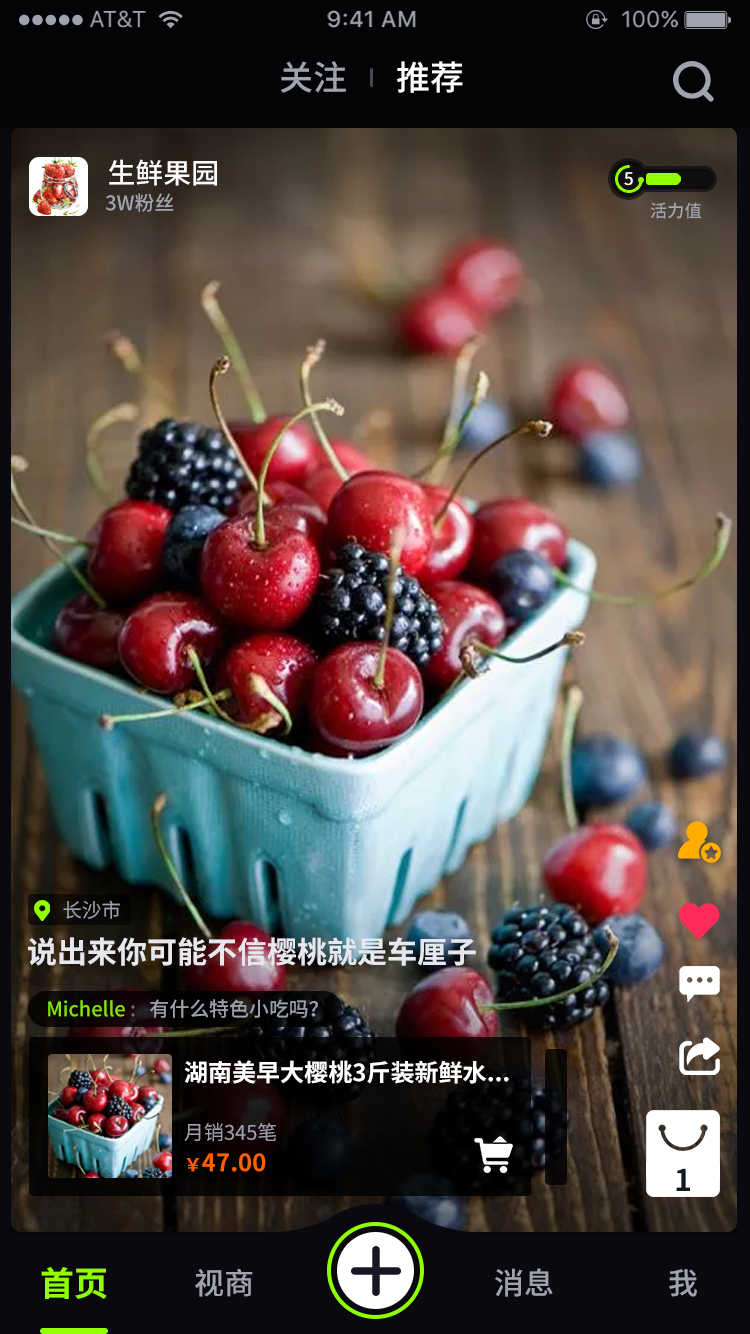Screen dimensions: 750x1334
Task: Open 生鲜果园 profile avatar
Action: [x=58, y=187]
